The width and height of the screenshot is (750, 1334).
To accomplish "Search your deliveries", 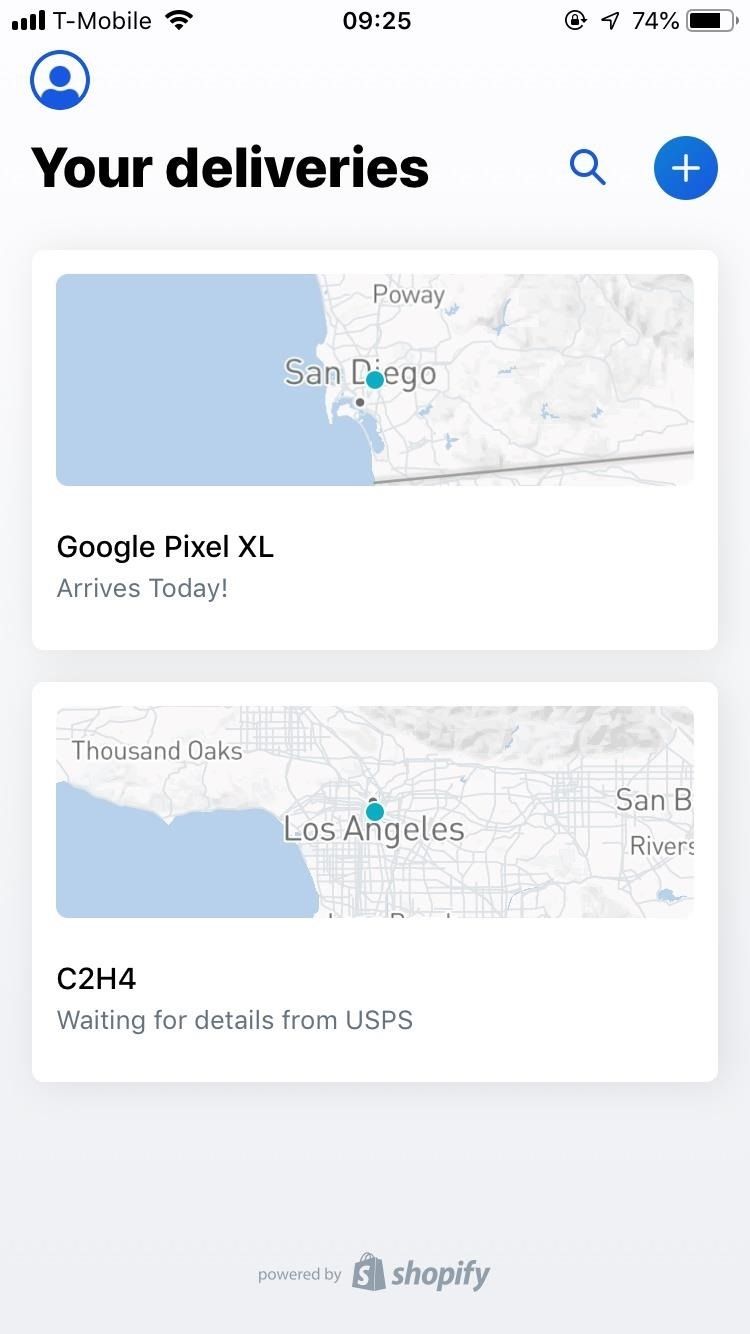I will coord(588,168).
